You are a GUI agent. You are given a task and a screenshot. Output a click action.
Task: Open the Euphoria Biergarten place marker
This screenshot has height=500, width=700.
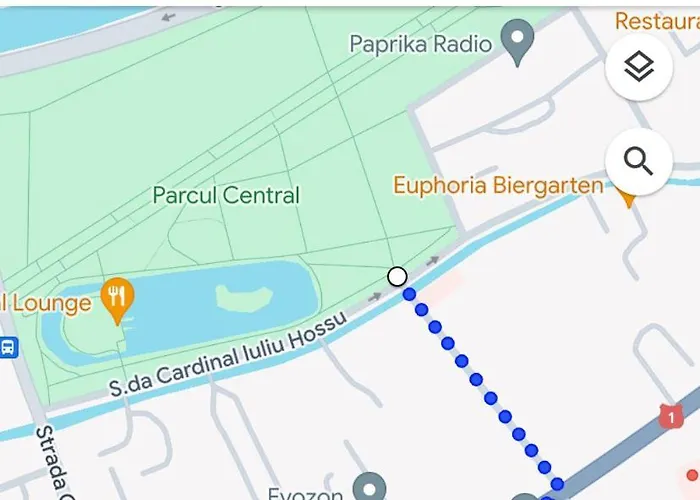[628, 195]
